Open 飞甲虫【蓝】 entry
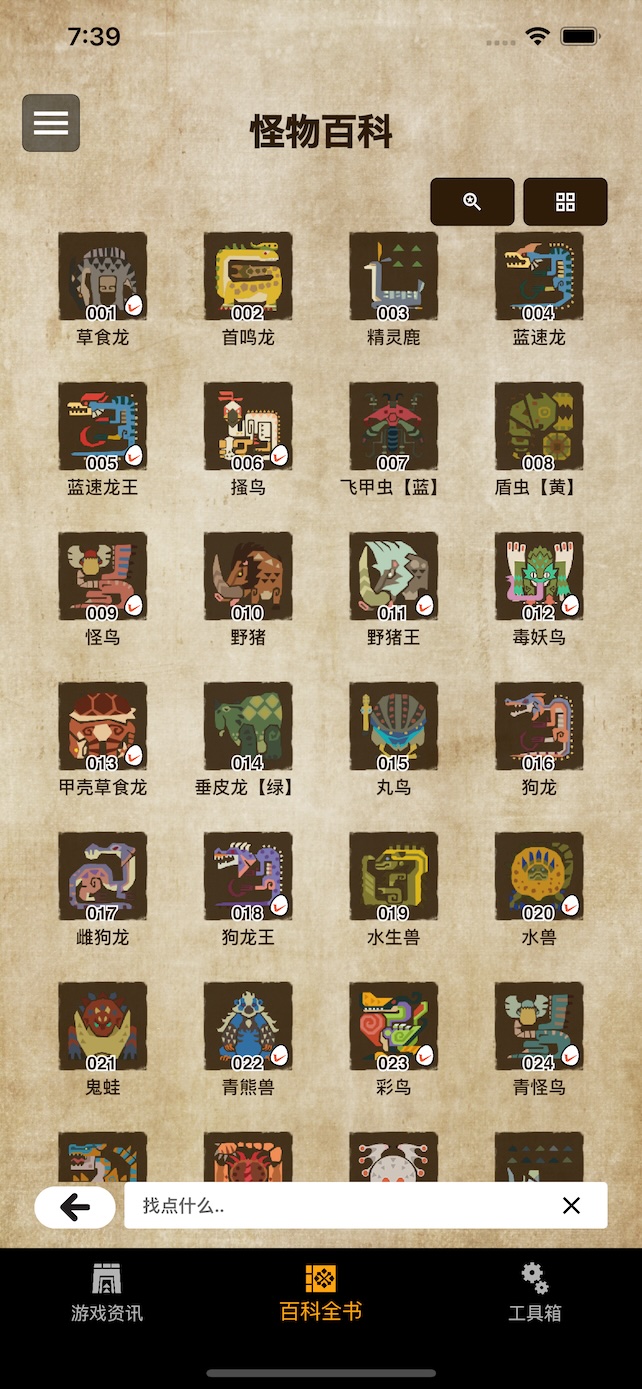The image size is (642, 1389). 393,427
